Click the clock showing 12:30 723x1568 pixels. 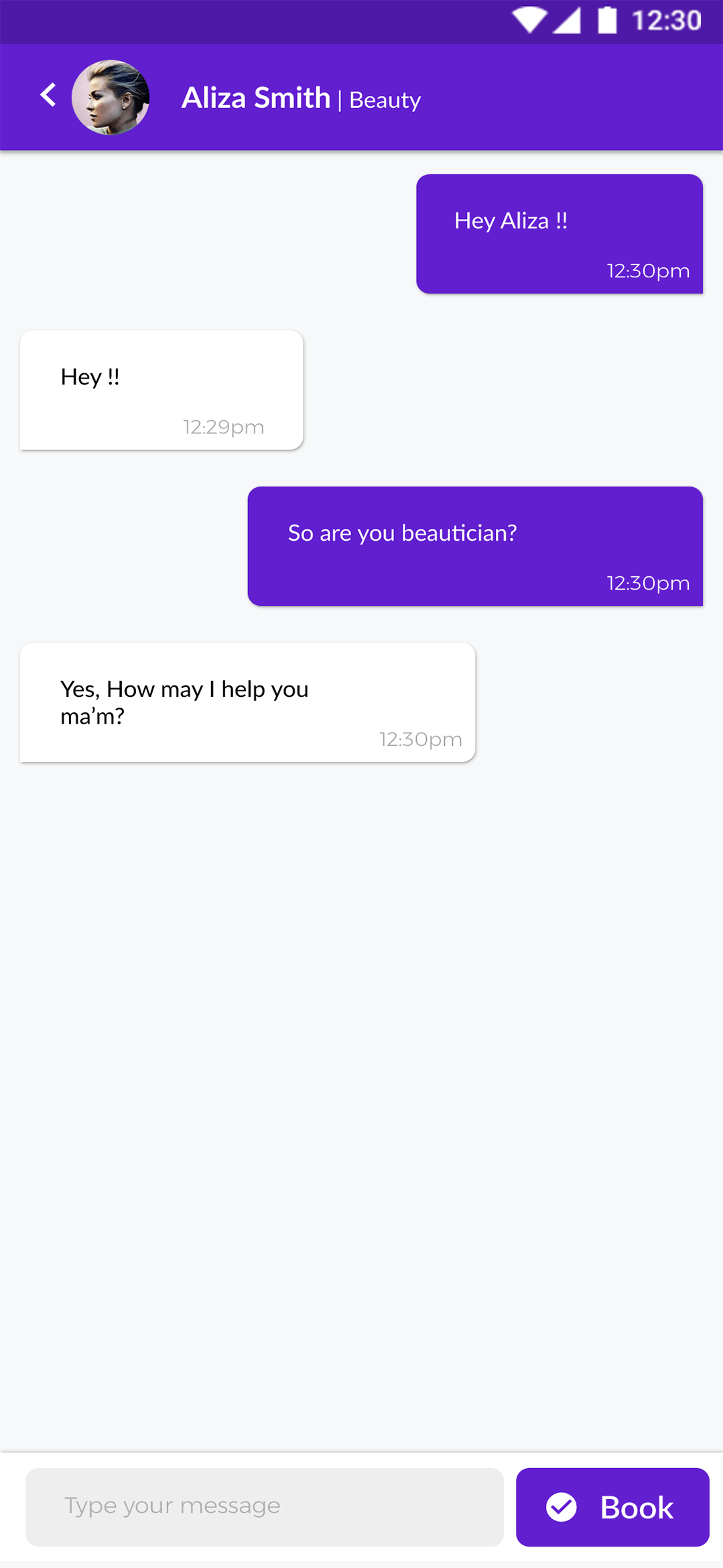pyautogui.click(x=665, y=21)
